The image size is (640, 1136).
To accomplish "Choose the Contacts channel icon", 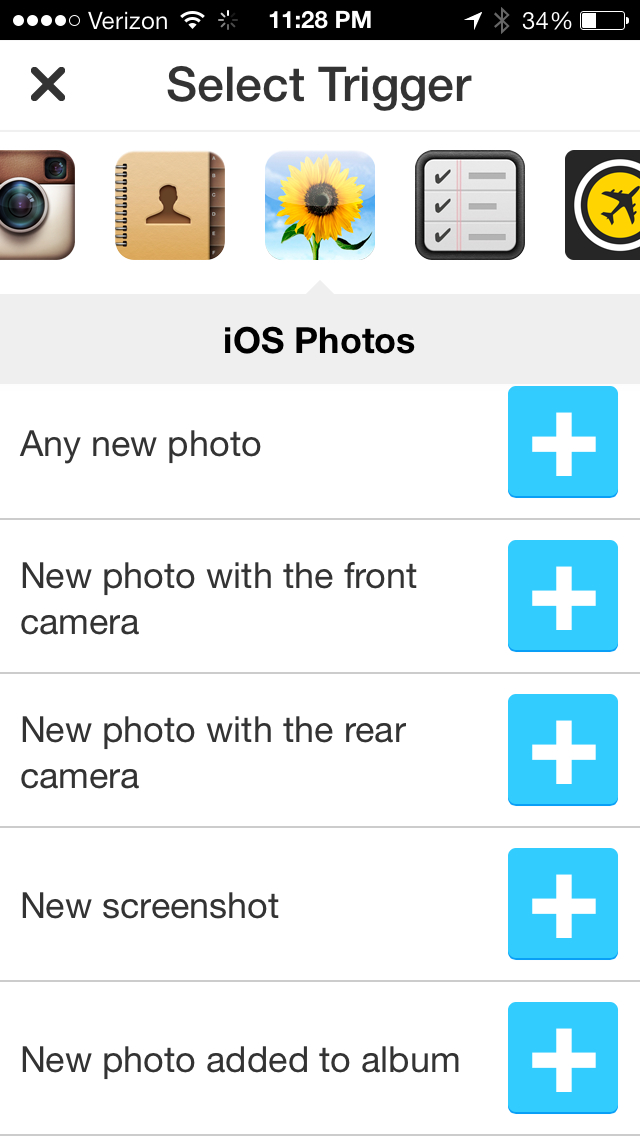I will point(170,205).
